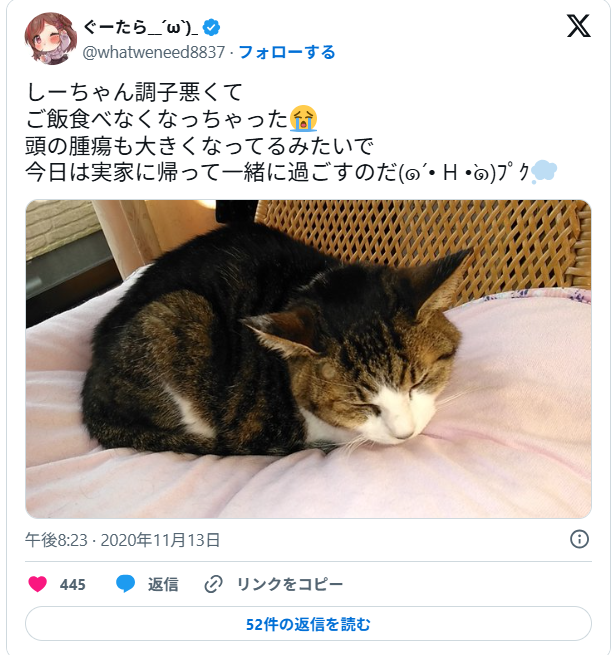Image resolution: width=611 pixels, height=655 pixels.
Task: Read replies via 52件の返信を読む
Action: pos(308,624)
